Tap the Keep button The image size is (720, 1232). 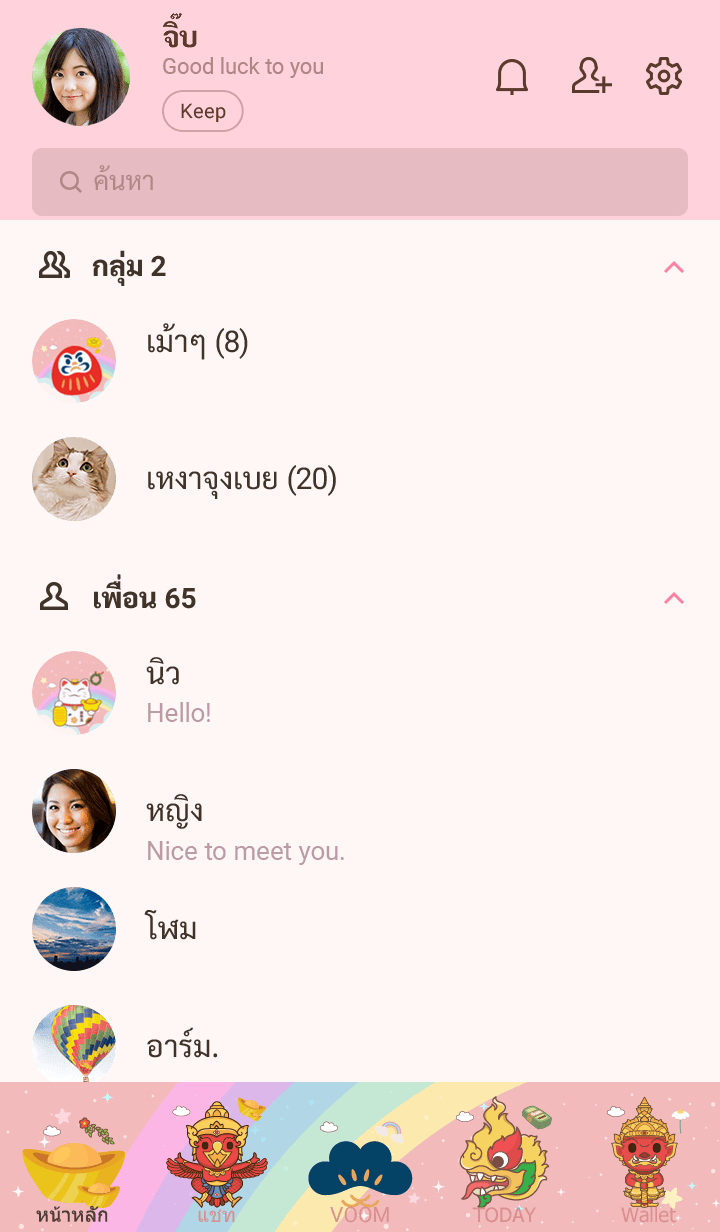[x=203, y=111]
